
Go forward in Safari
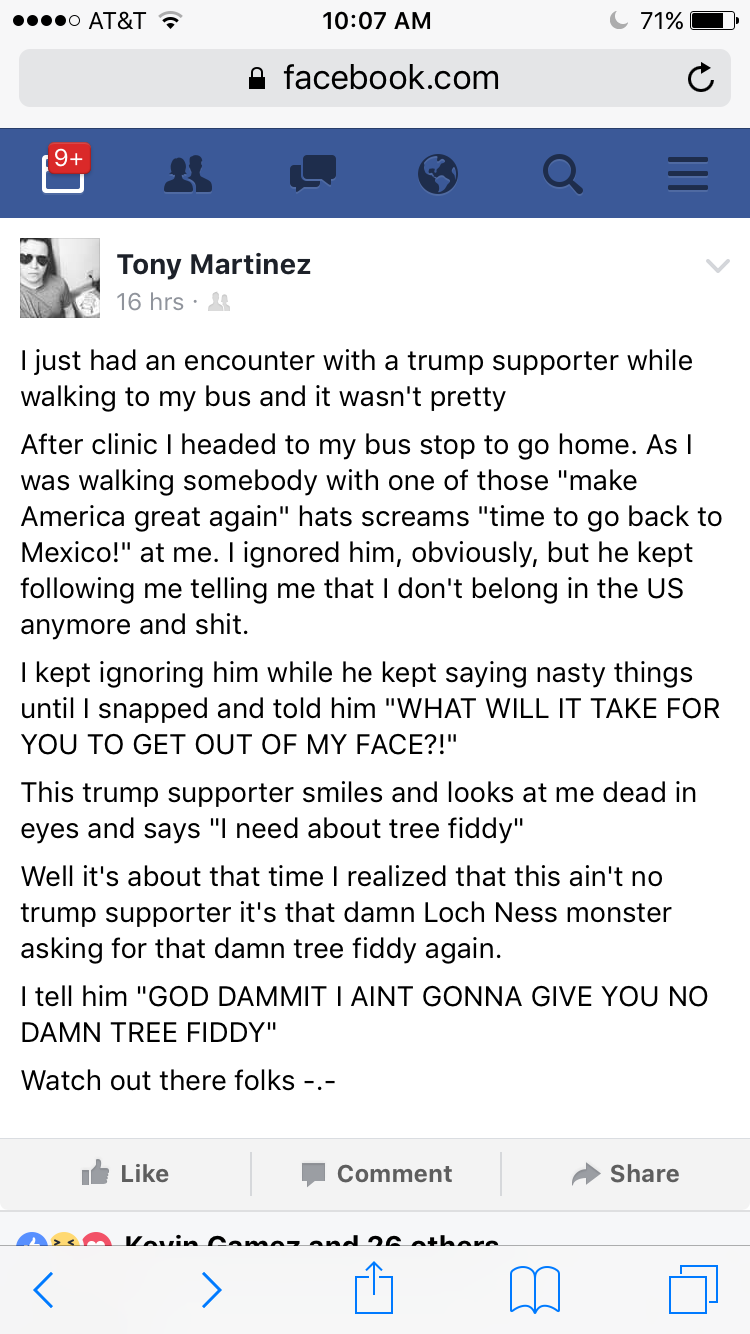[210, 1289]
